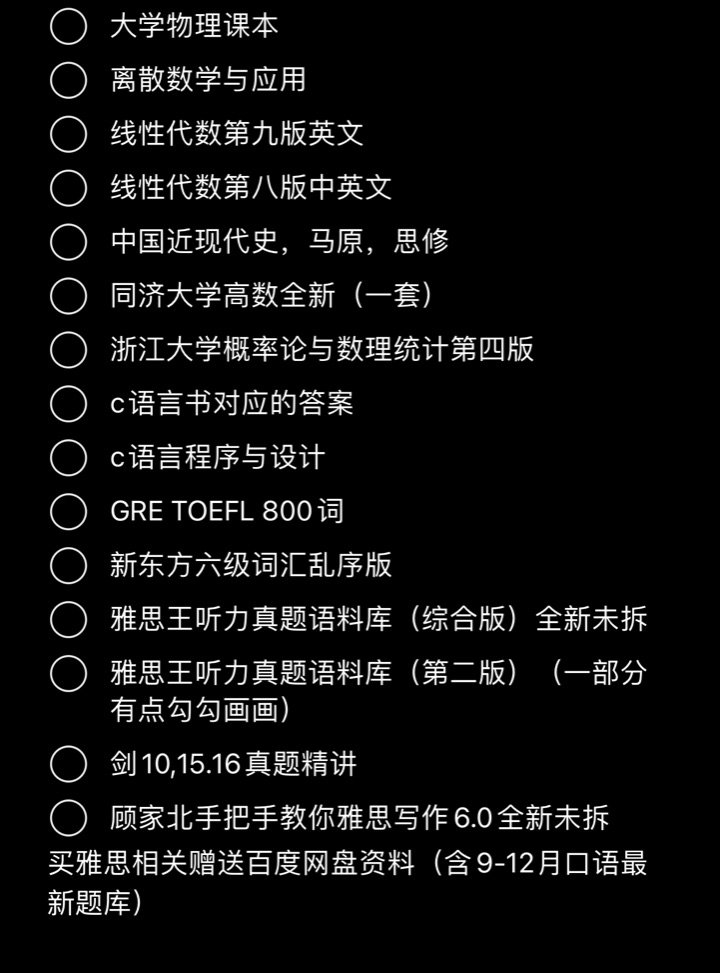Tick 新东方六级词汇乱序版 checkbox

click(68, 566)
